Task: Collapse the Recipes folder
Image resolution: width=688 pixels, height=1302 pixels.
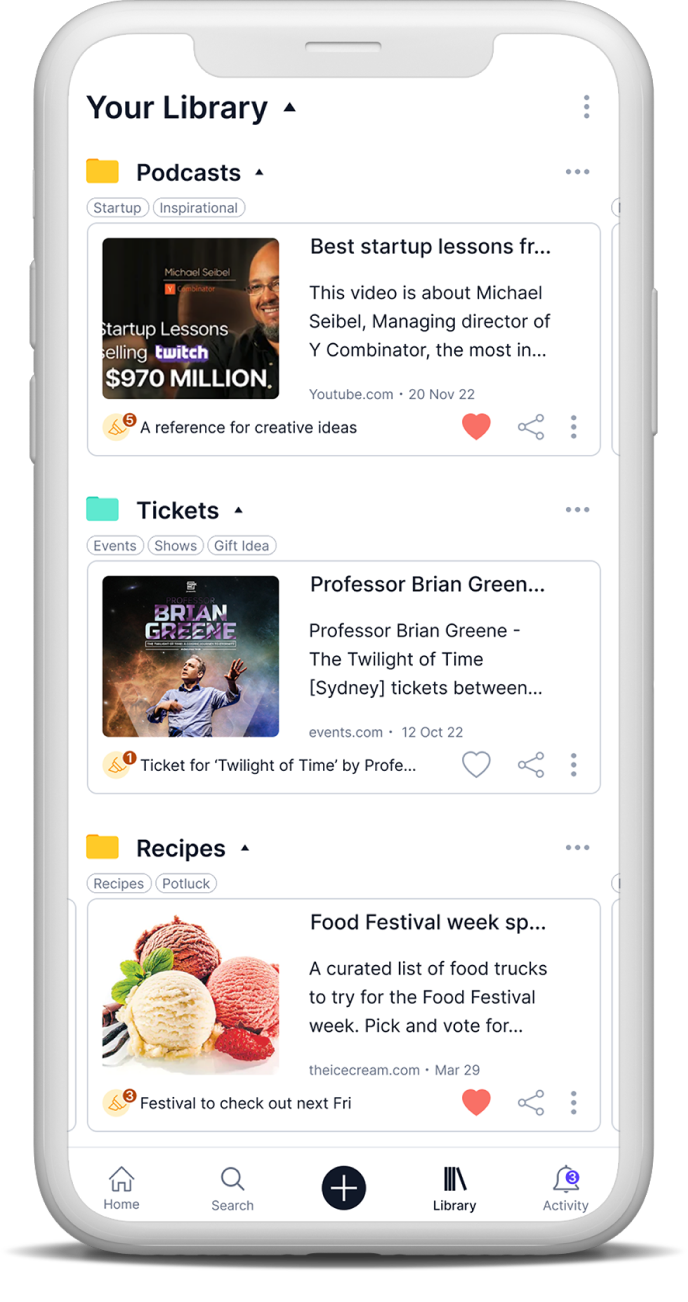Action: (x=245, y=848)
